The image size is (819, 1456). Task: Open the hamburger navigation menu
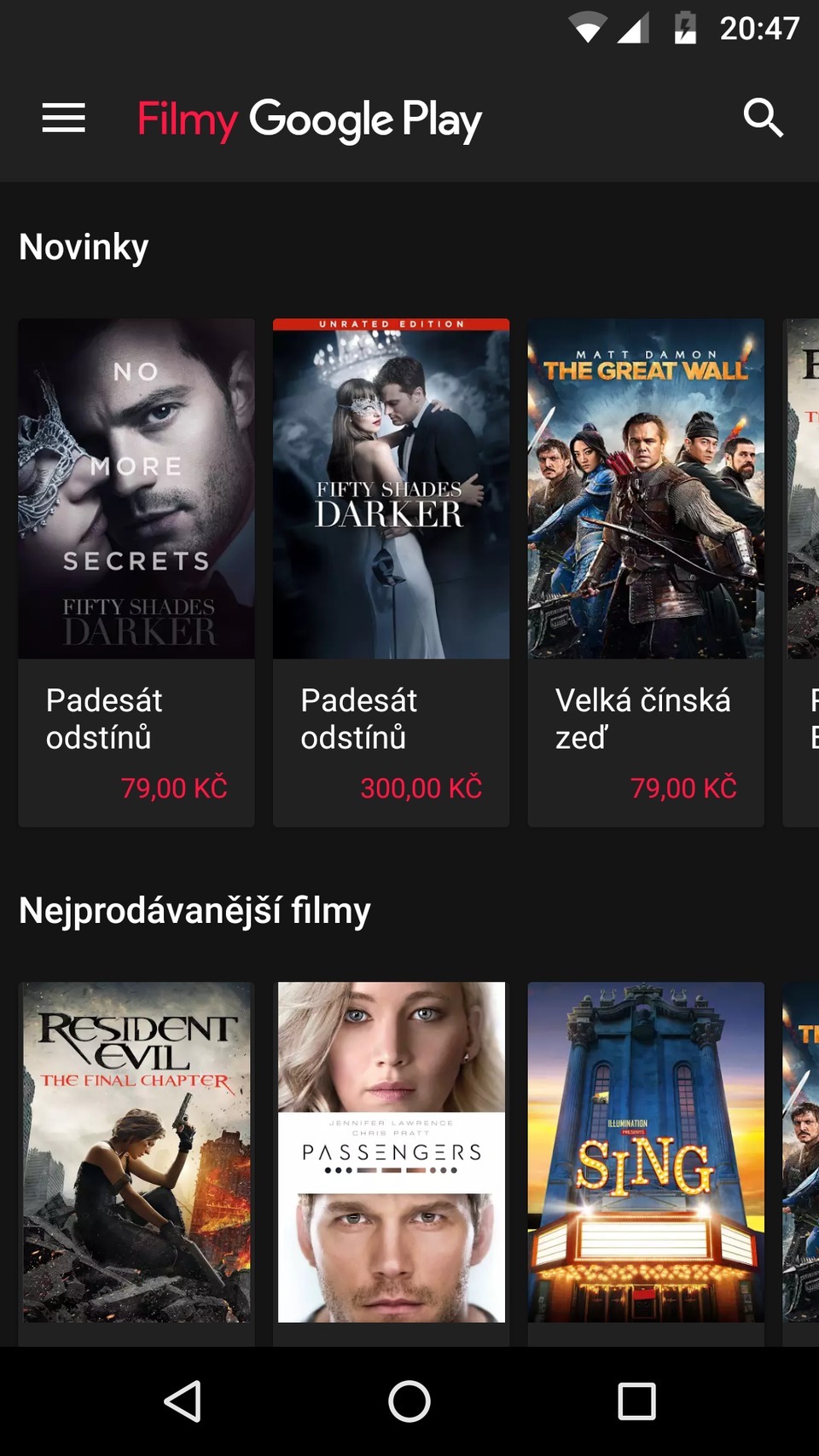pos(64,118)
